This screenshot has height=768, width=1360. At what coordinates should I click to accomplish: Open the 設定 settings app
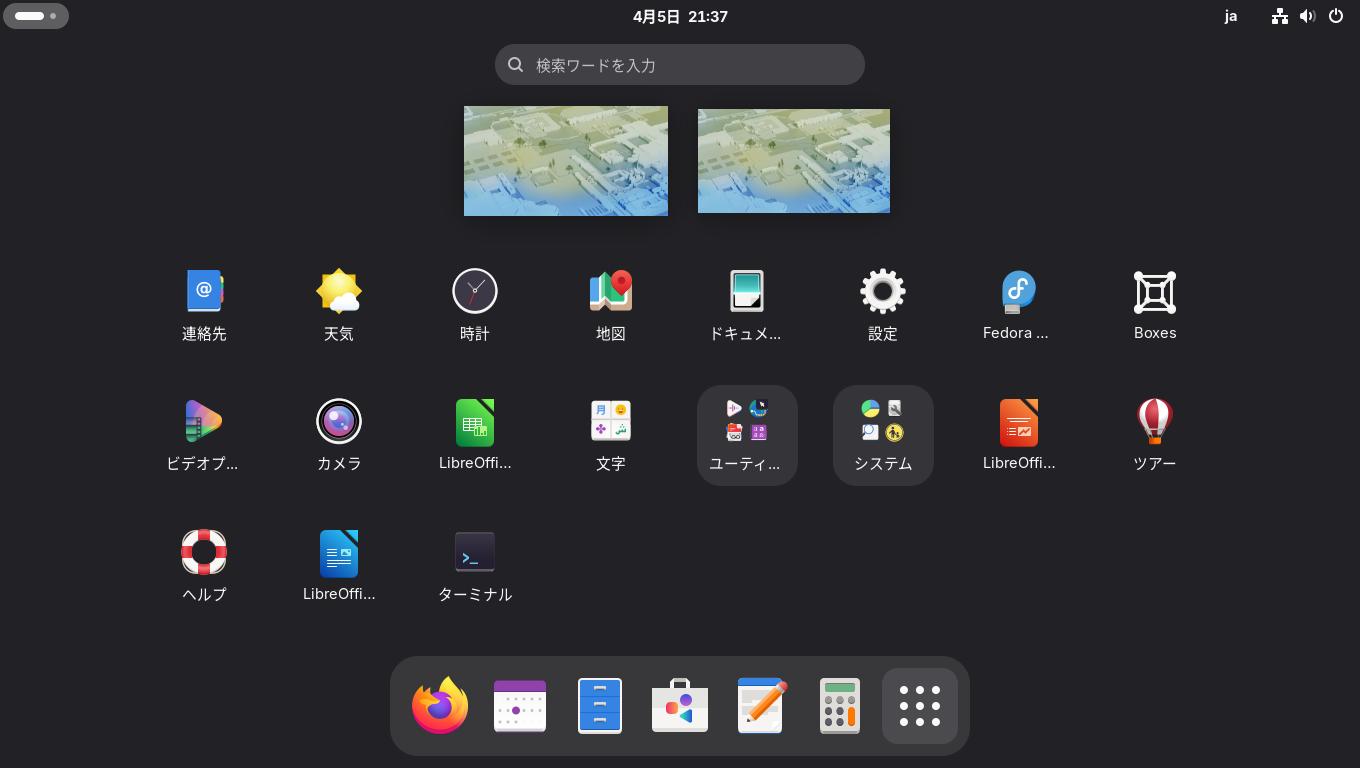pyautogui.click(x=883, y=292)
